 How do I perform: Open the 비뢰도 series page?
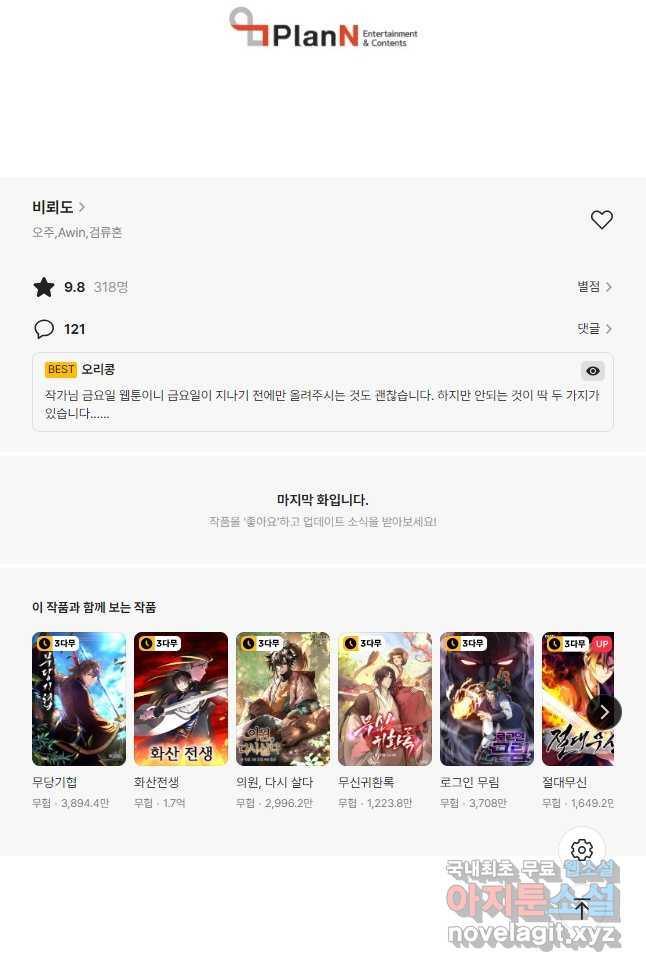coord(58,207)
